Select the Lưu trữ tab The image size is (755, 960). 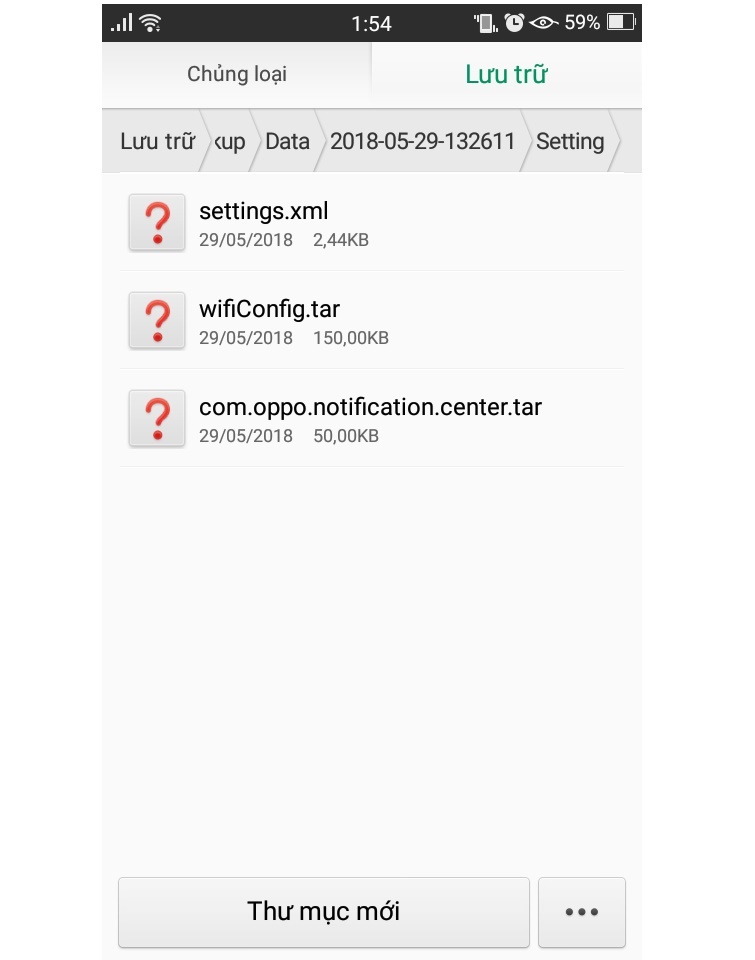[x=506, y=74]
